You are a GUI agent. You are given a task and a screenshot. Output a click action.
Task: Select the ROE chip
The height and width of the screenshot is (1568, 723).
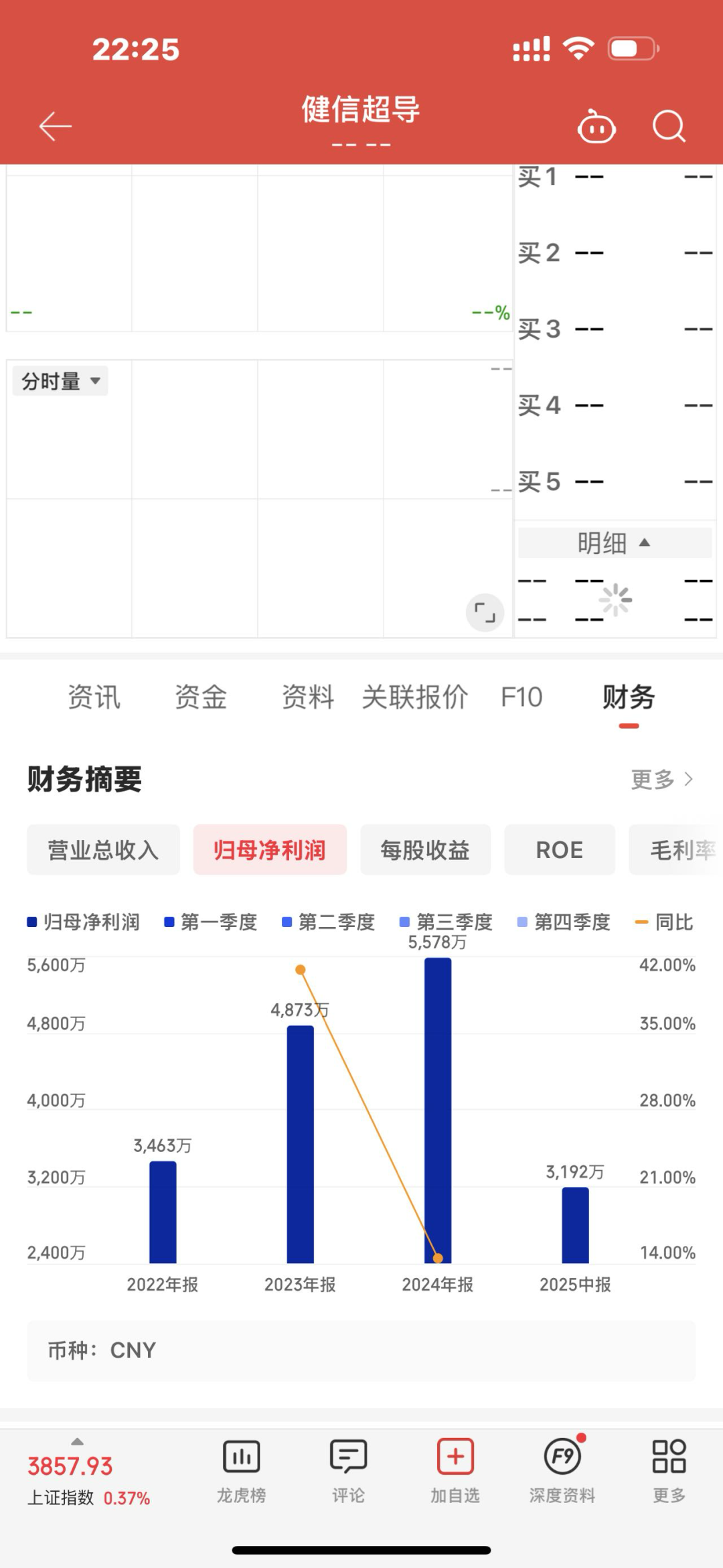coord(560,849)
